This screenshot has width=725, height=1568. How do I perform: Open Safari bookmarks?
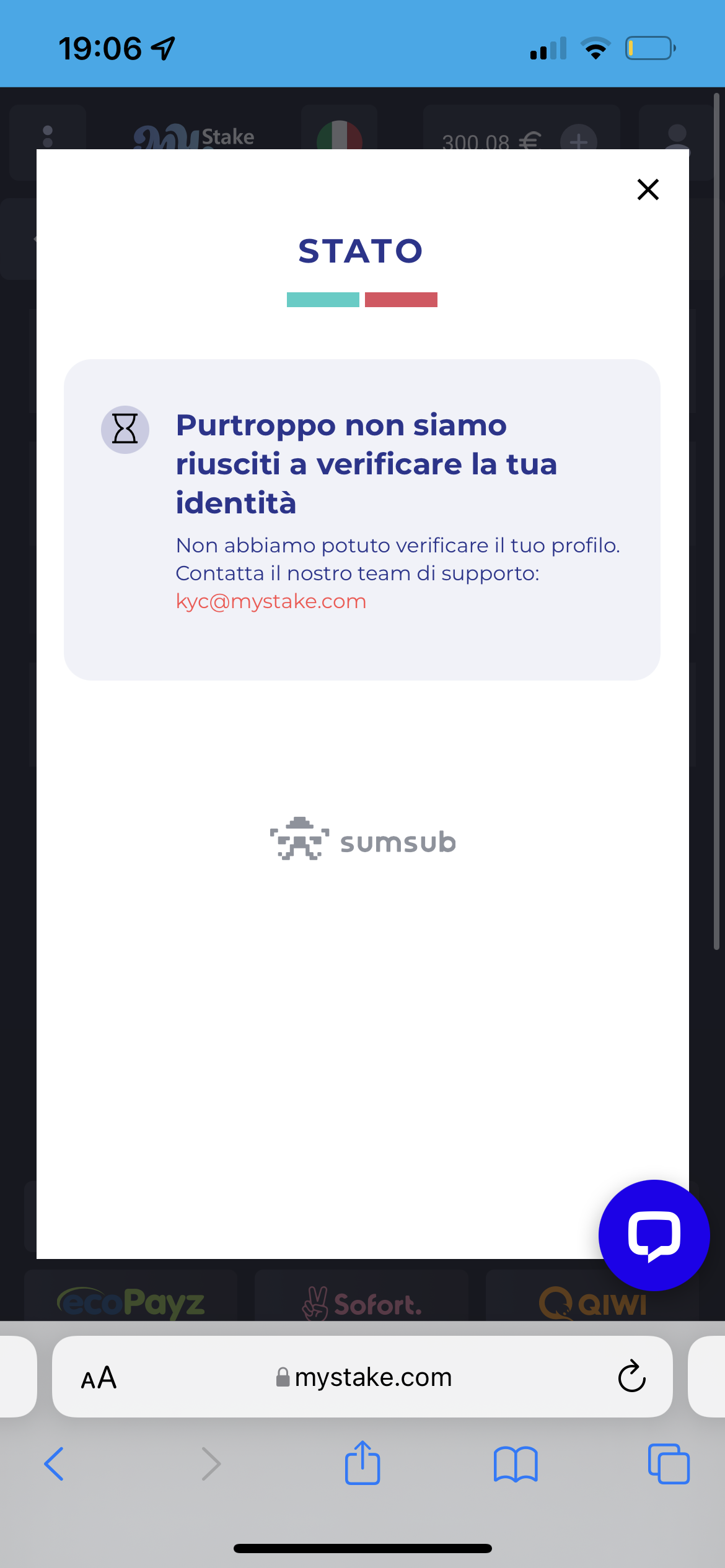click(516, 1464)
